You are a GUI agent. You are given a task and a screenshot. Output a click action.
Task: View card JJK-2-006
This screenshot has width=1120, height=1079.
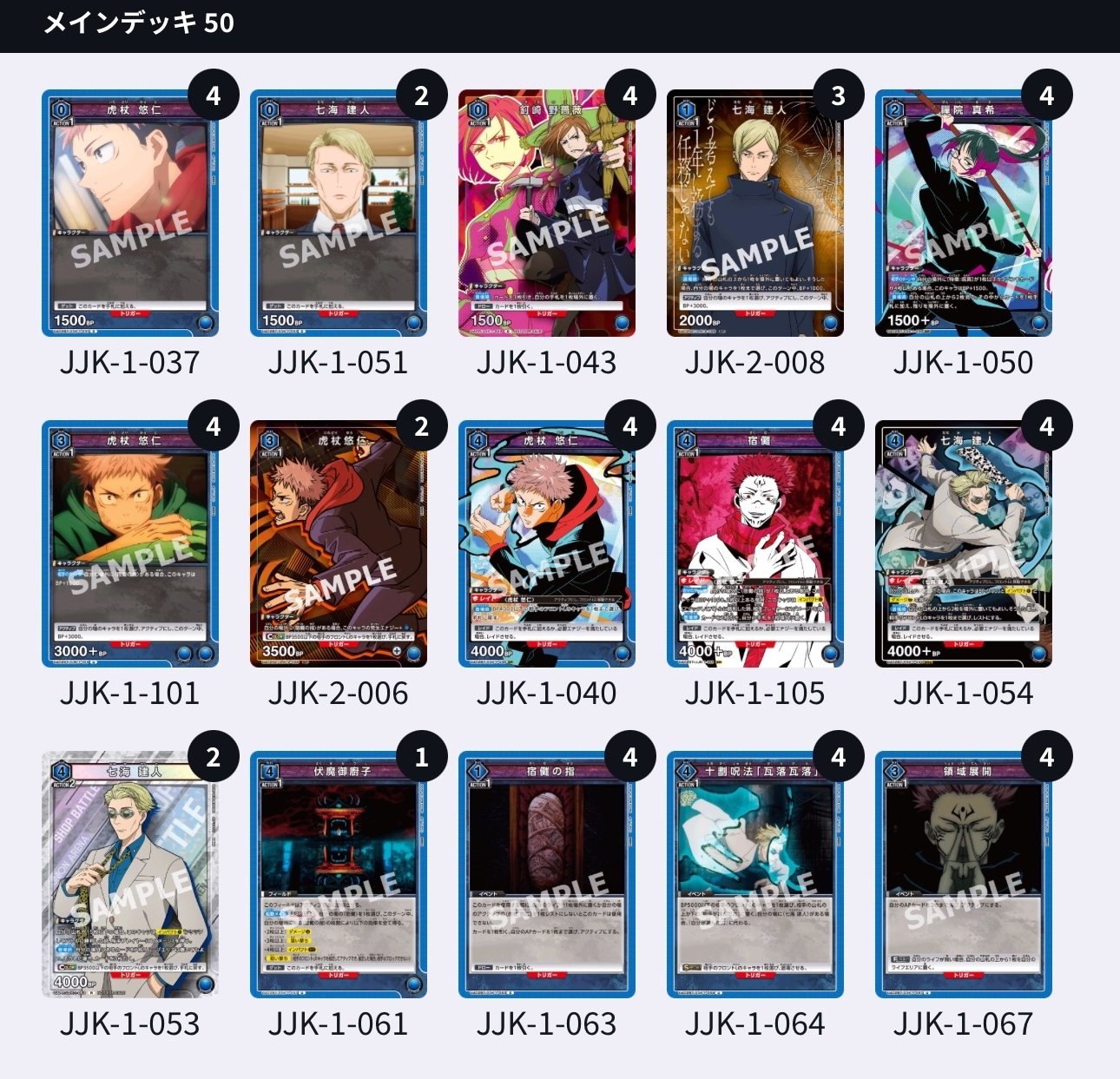339,544
